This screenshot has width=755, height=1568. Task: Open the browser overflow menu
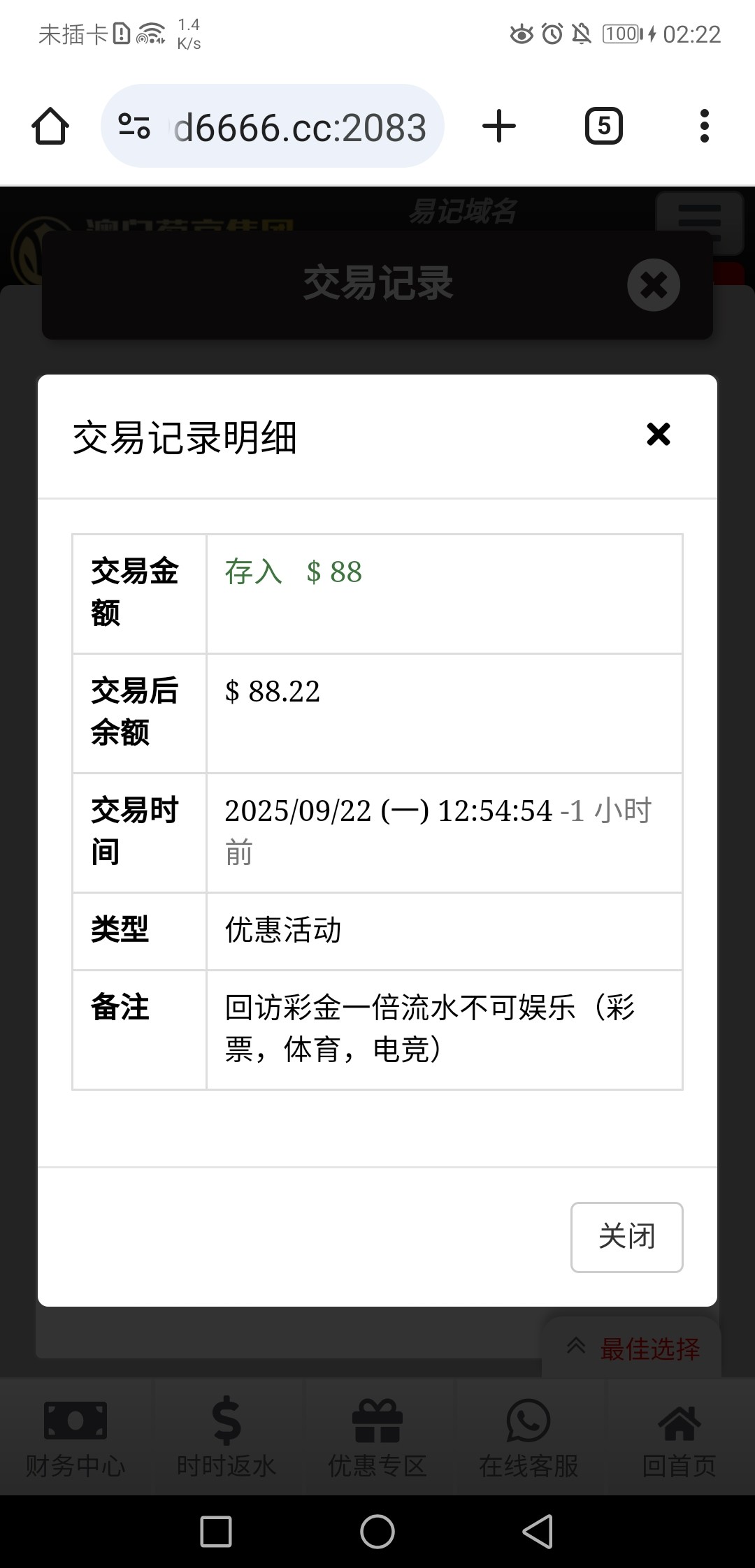[704, 126]
